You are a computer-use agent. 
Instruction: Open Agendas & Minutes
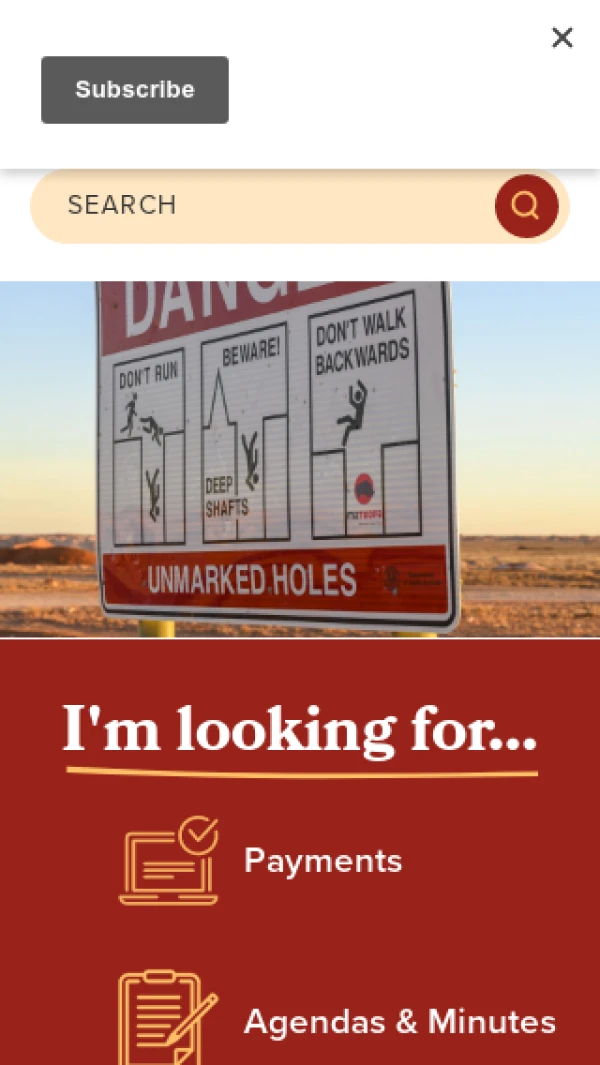coord(399,1022)
